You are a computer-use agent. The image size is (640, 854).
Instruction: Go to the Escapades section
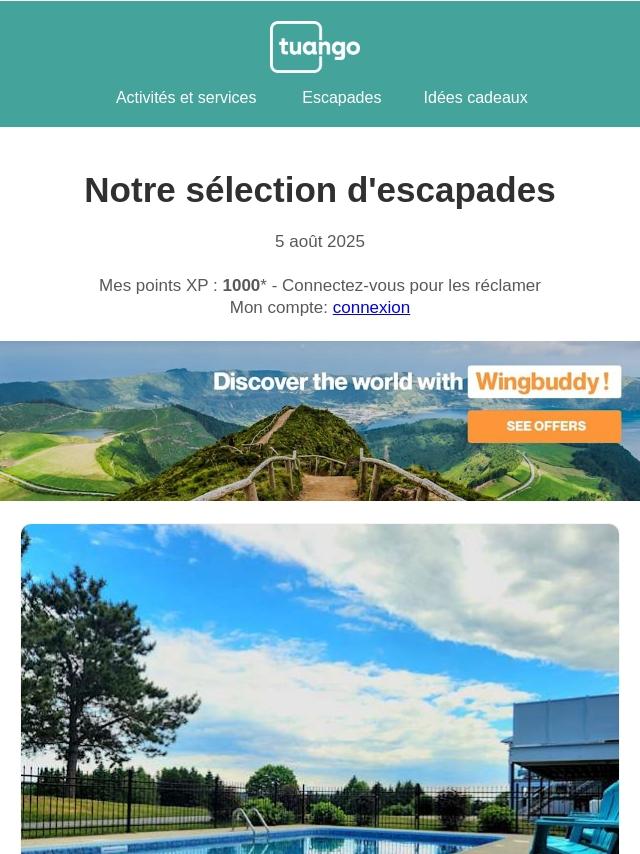(x=341, y=98)
